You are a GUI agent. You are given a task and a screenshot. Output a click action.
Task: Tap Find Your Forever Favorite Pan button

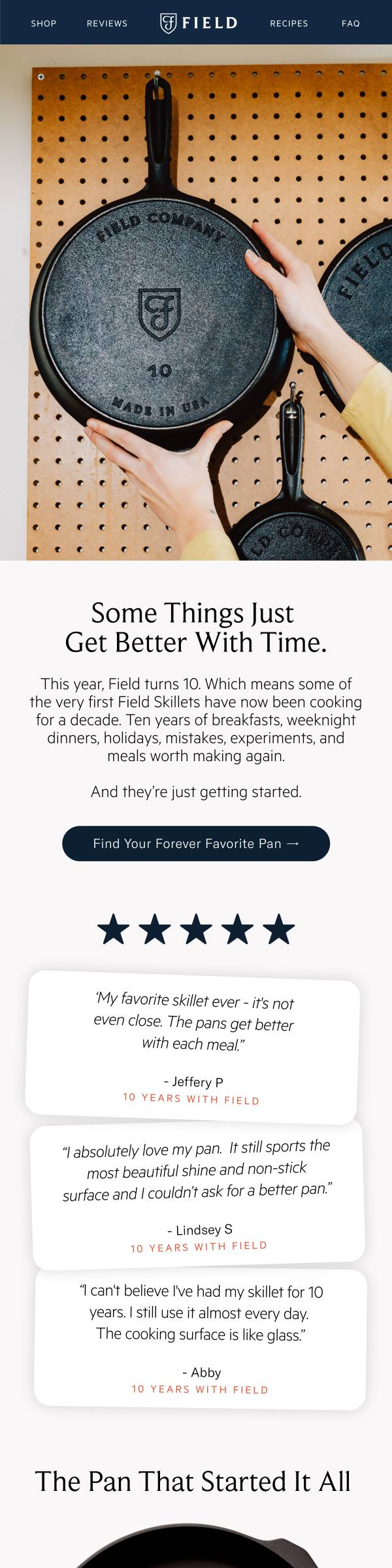(196, 843)
